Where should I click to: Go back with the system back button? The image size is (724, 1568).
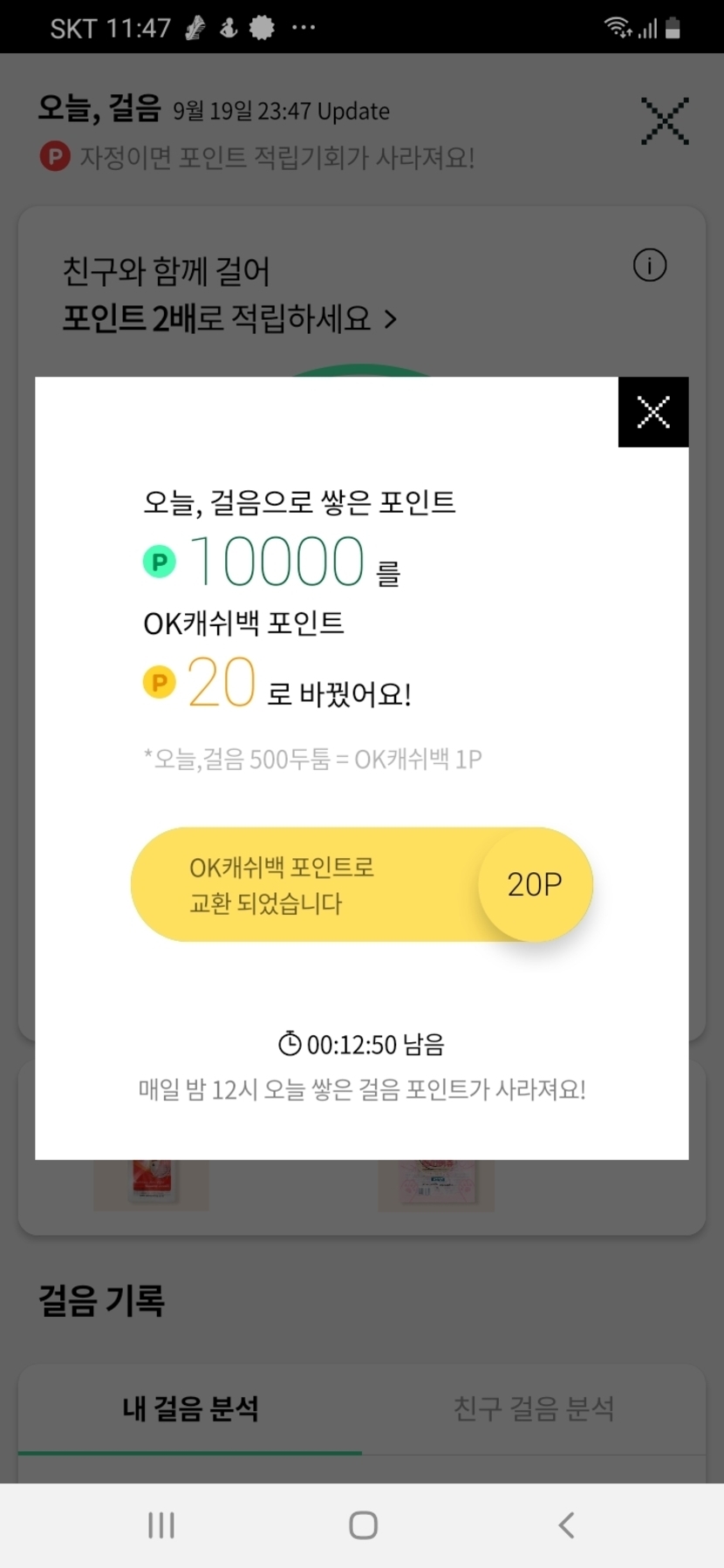566,1524
